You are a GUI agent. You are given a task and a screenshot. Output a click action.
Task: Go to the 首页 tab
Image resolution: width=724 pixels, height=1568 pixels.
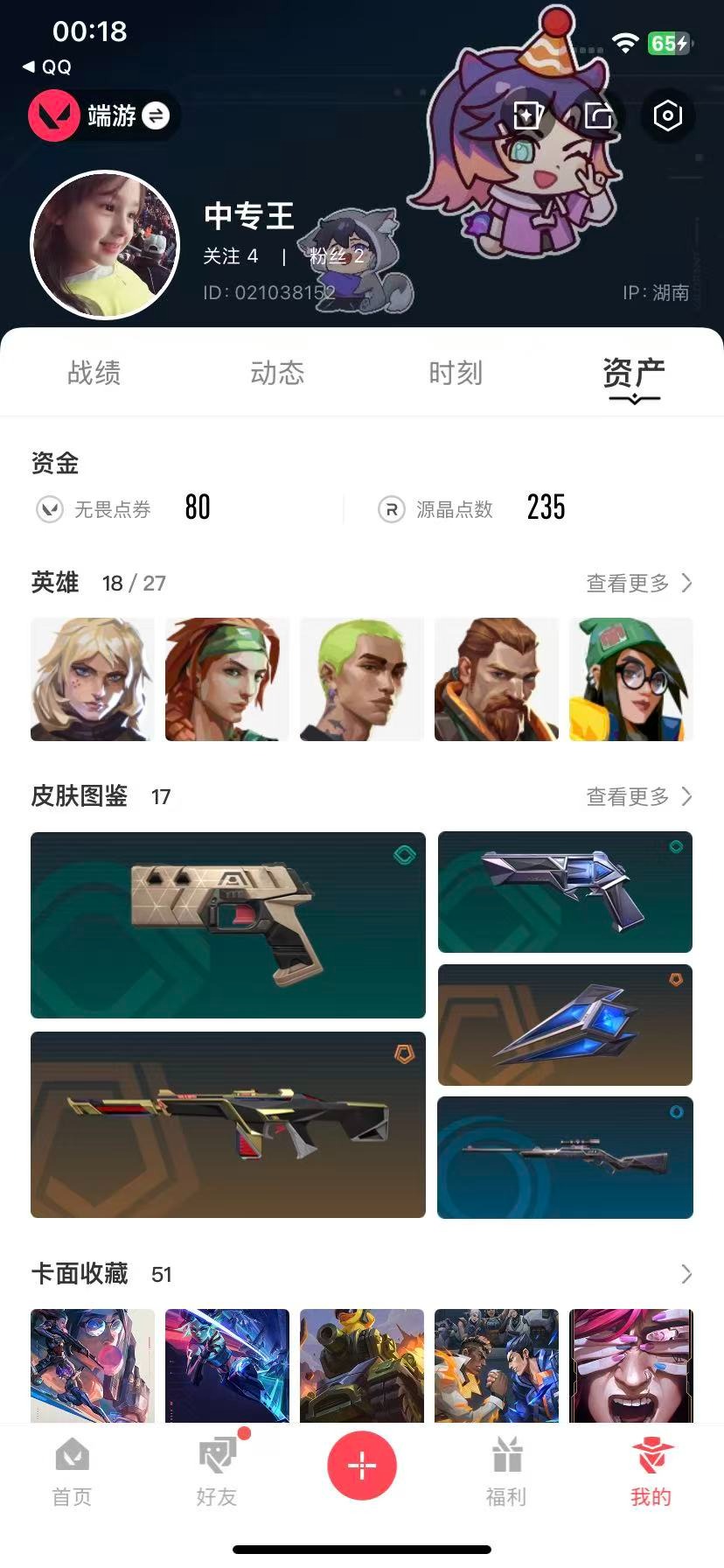pyautogui.click(x=72, y=1473)
